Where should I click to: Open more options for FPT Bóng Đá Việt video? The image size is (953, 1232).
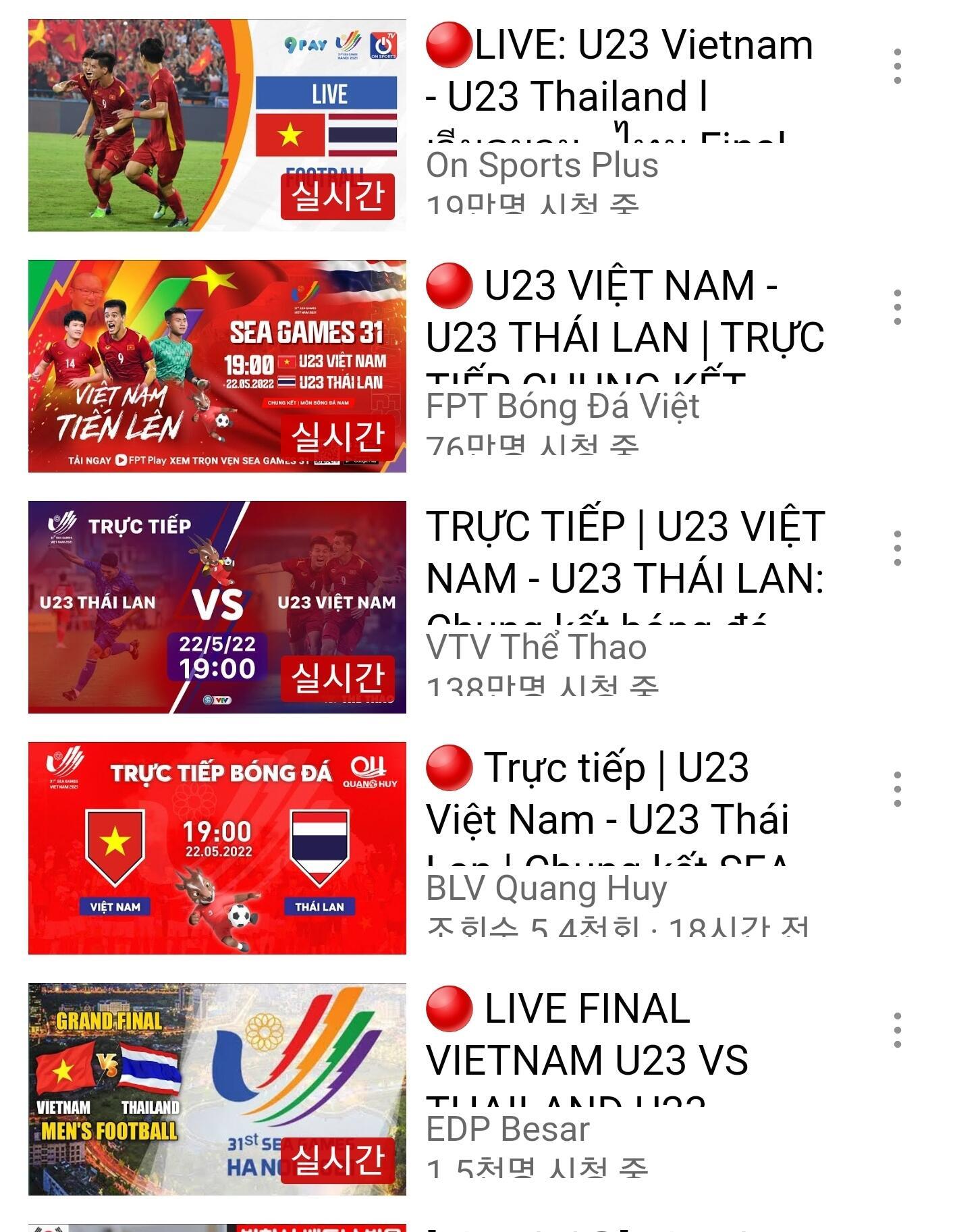pos(897,307)
